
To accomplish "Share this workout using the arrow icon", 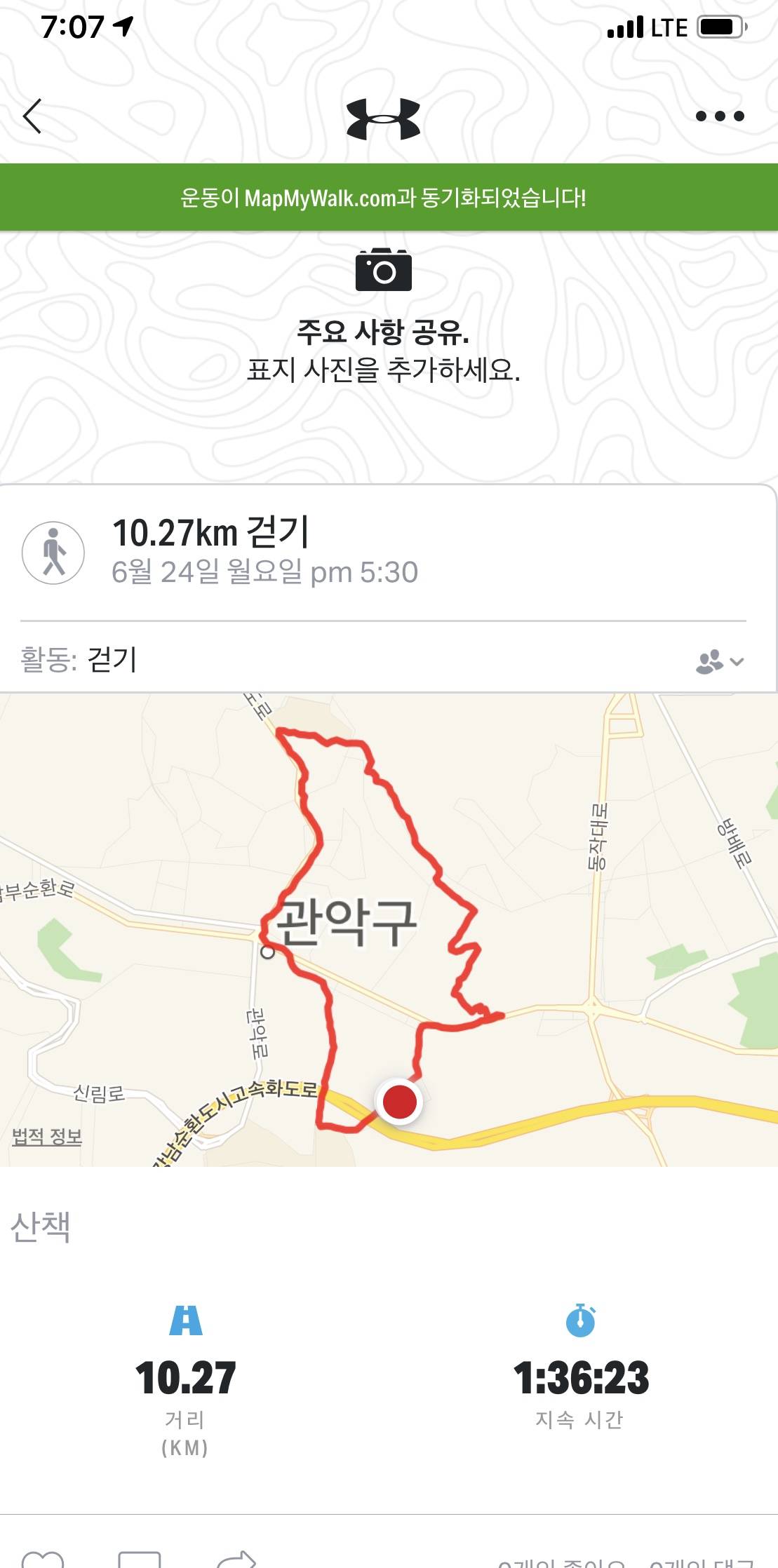I will (236, 1558).
